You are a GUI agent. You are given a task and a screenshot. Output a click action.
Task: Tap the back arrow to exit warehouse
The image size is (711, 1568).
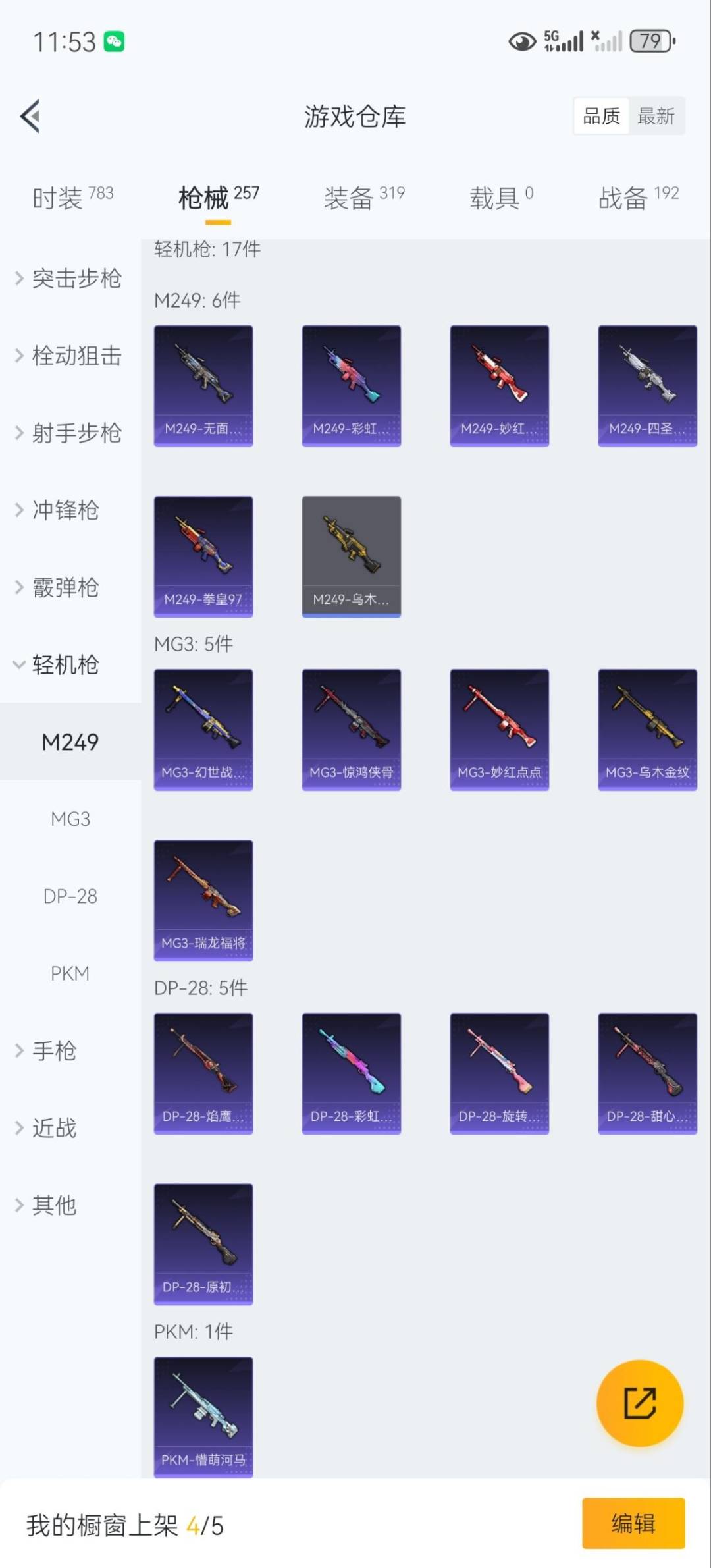click(29, 115)
